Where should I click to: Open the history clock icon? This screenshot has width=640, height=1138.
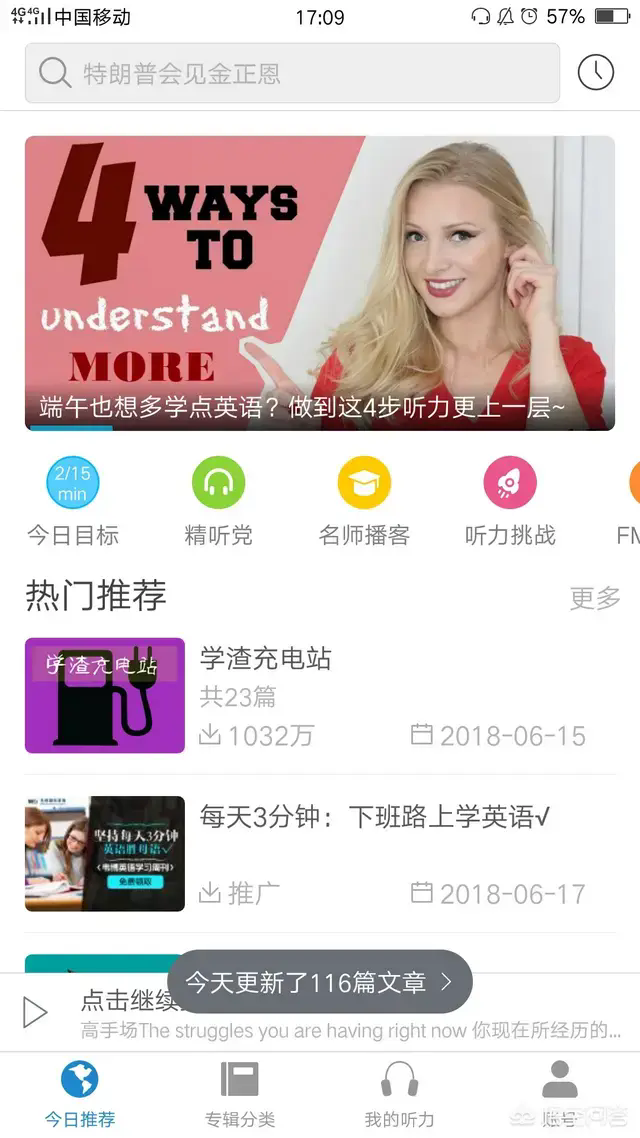coord(596,72)
